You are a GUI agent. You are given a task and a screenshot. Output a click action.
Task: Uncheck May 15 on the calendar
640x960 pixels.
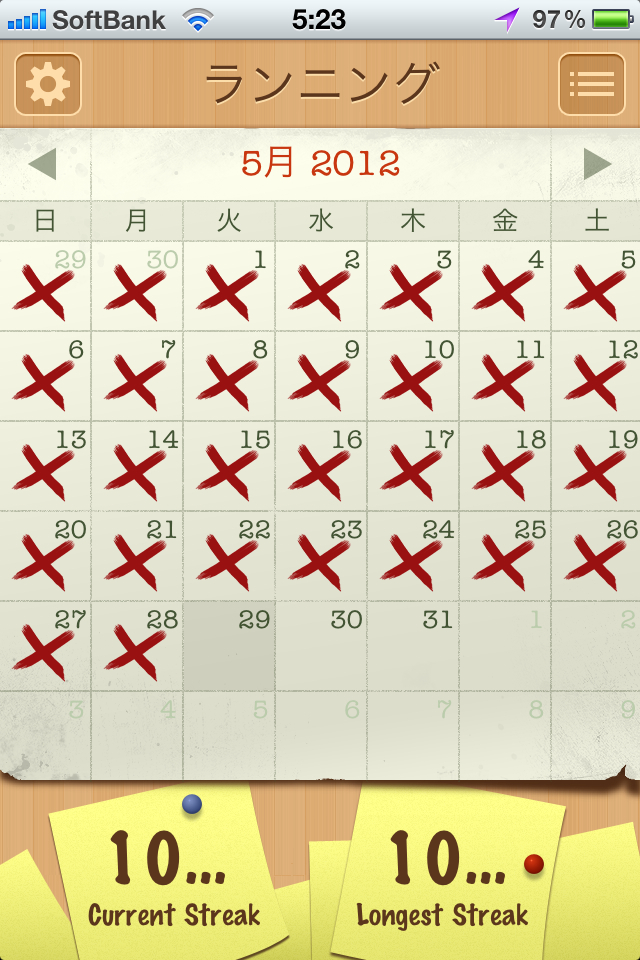pos(229,466)
